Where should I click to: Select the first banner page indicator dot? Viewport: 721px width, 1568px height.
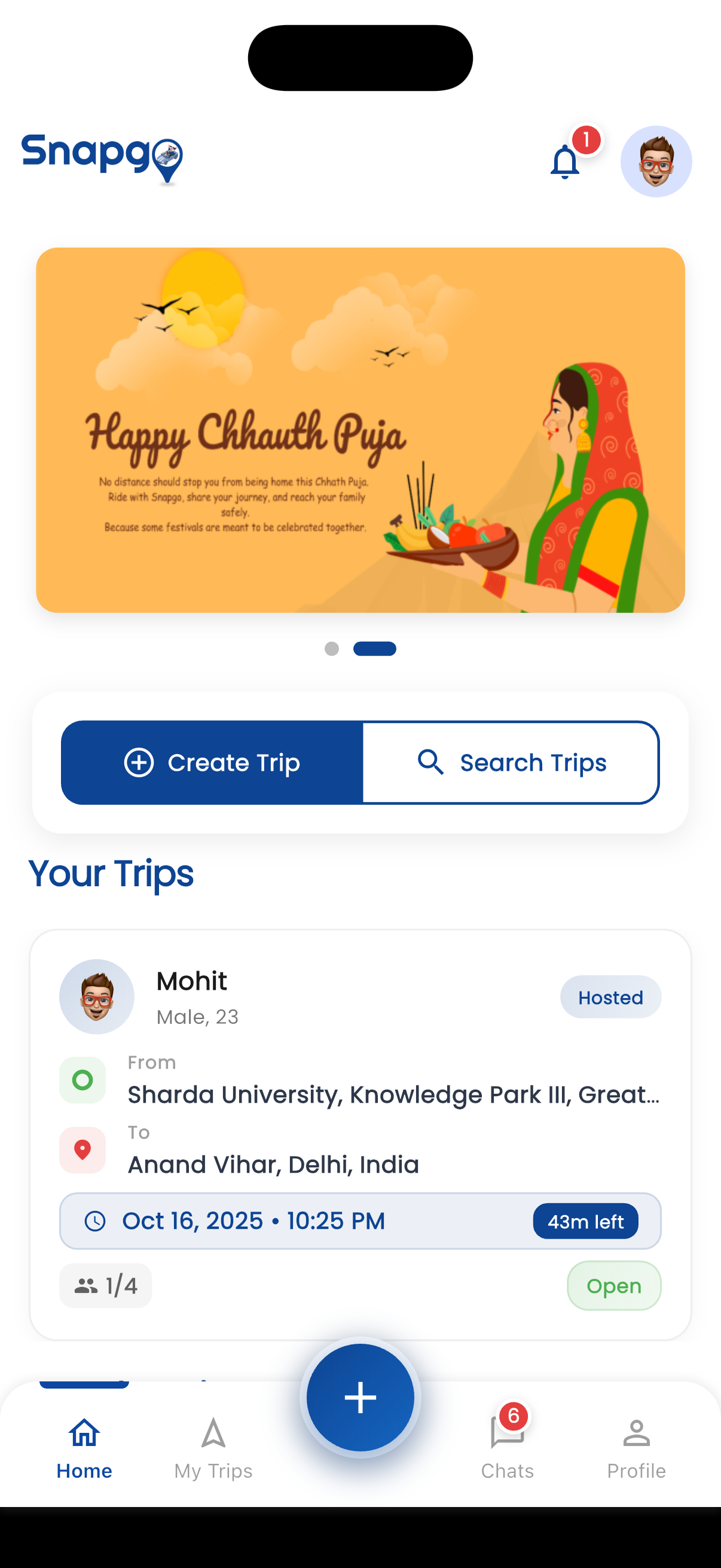pos(332,649)
